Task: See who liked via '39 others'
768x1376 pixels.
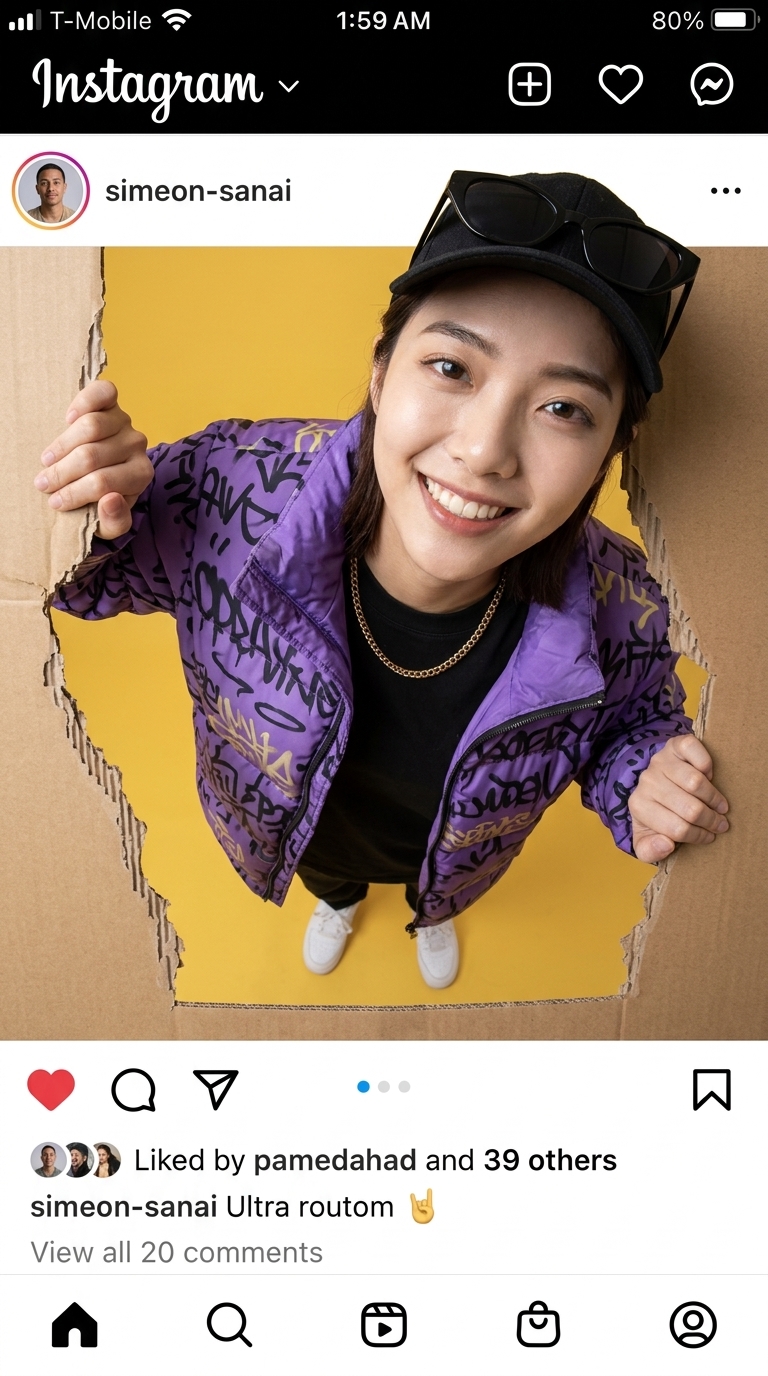Action: pos(550,1160)
